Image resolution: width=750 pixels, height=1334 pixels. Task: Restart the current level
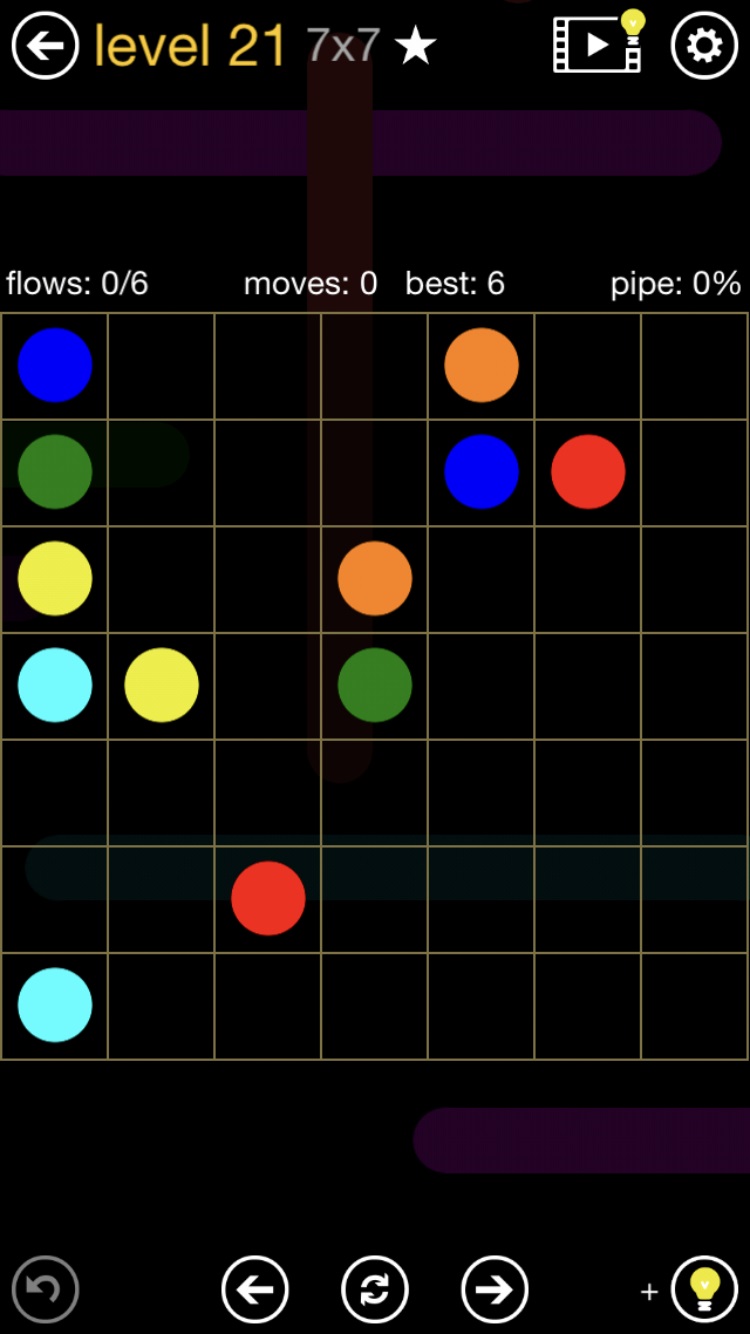[x=375, y=1290]
